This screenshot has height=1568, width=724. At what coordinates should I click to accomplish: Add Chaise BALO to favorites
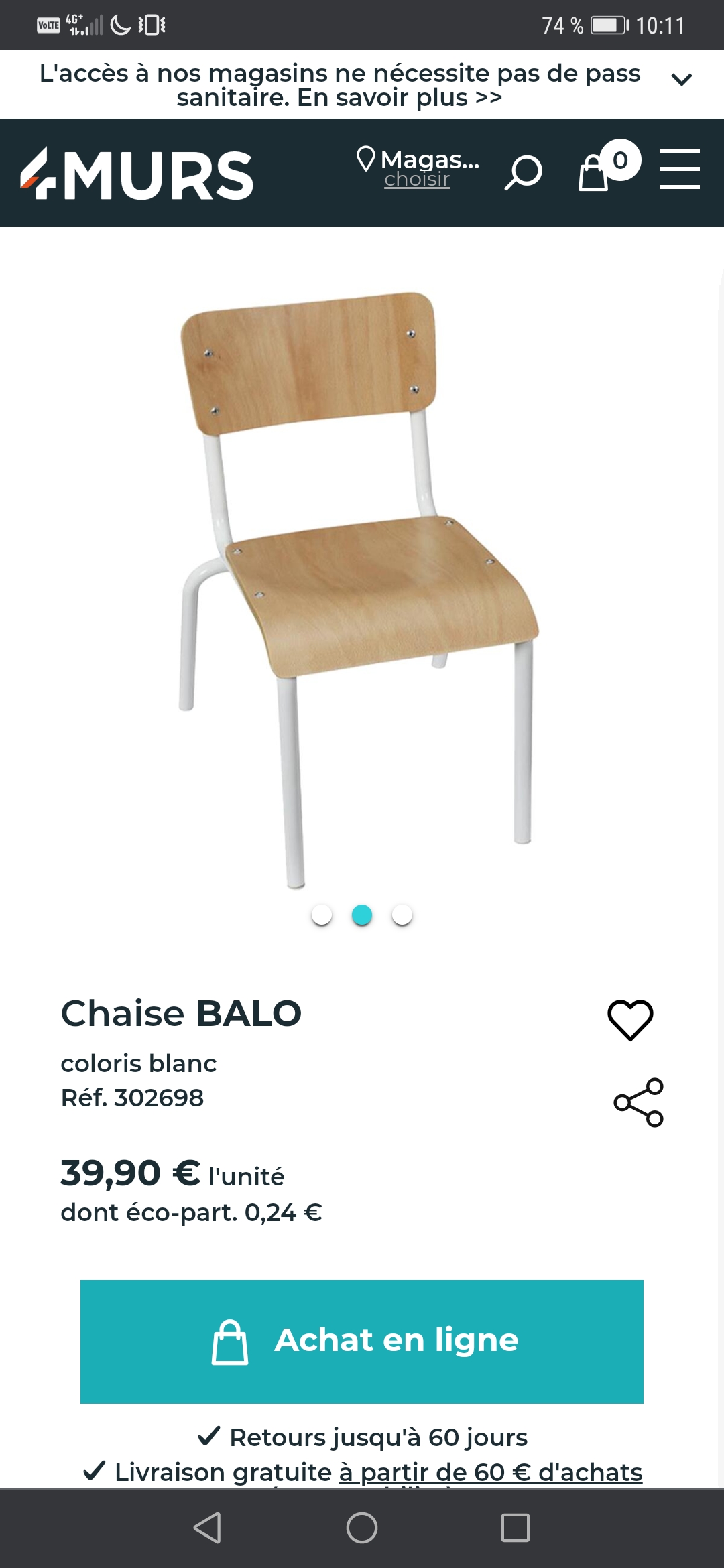point(630,1020)
